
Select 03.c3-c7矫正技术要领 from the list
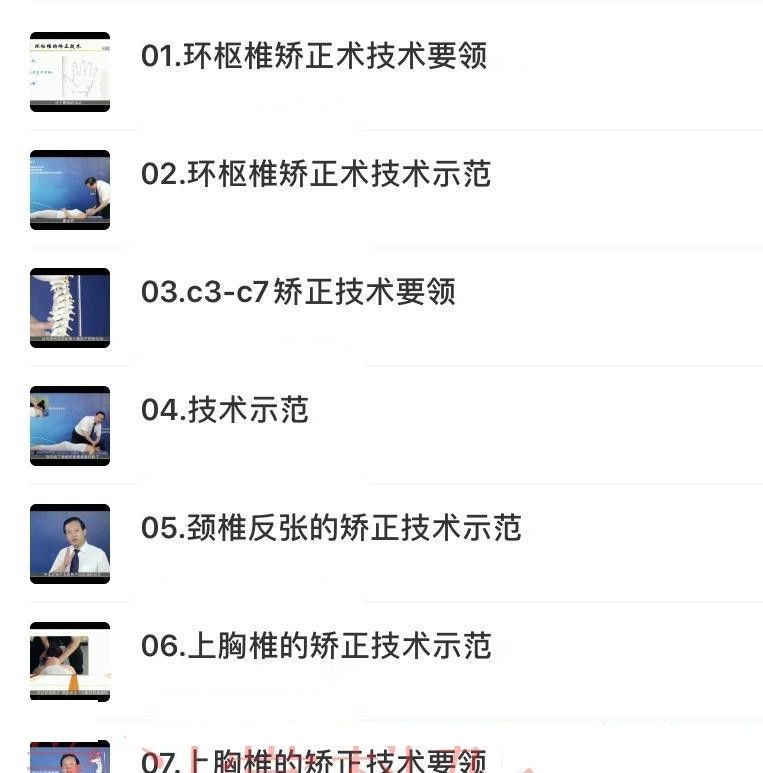[298, 292]
